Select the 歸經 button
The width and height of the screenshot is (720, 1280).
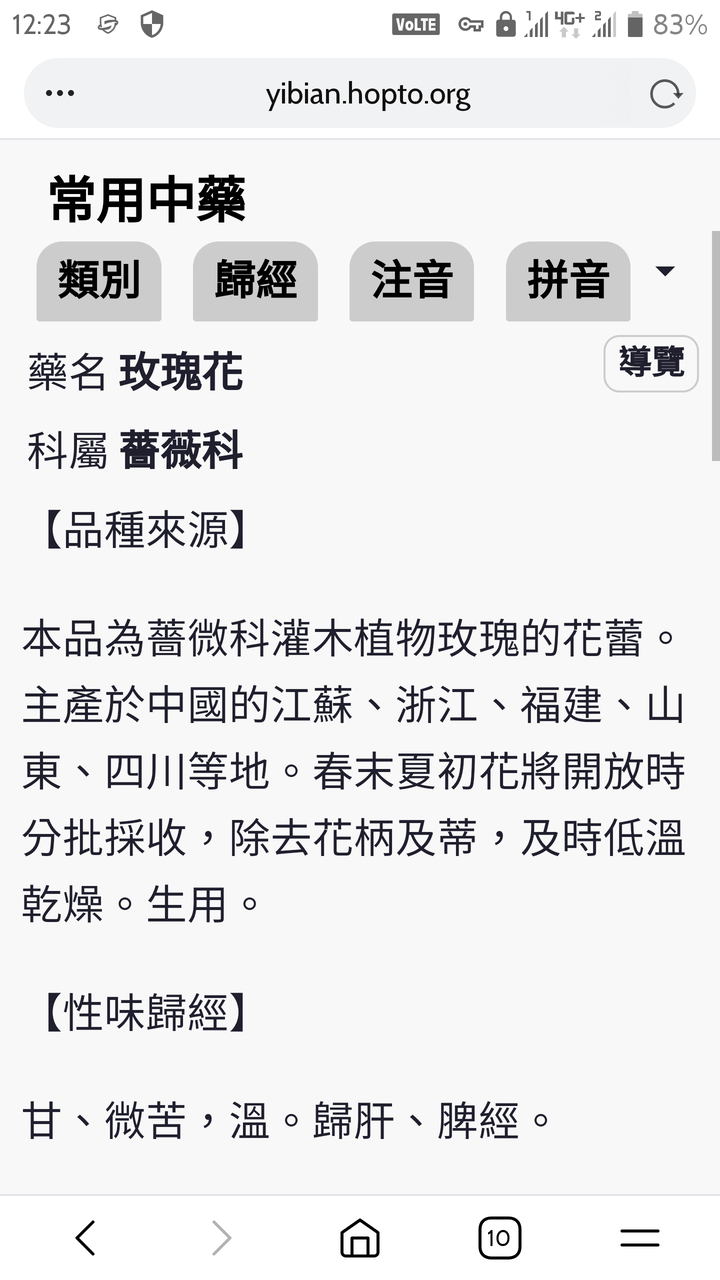pyautogui.click(x=255, y=281)
